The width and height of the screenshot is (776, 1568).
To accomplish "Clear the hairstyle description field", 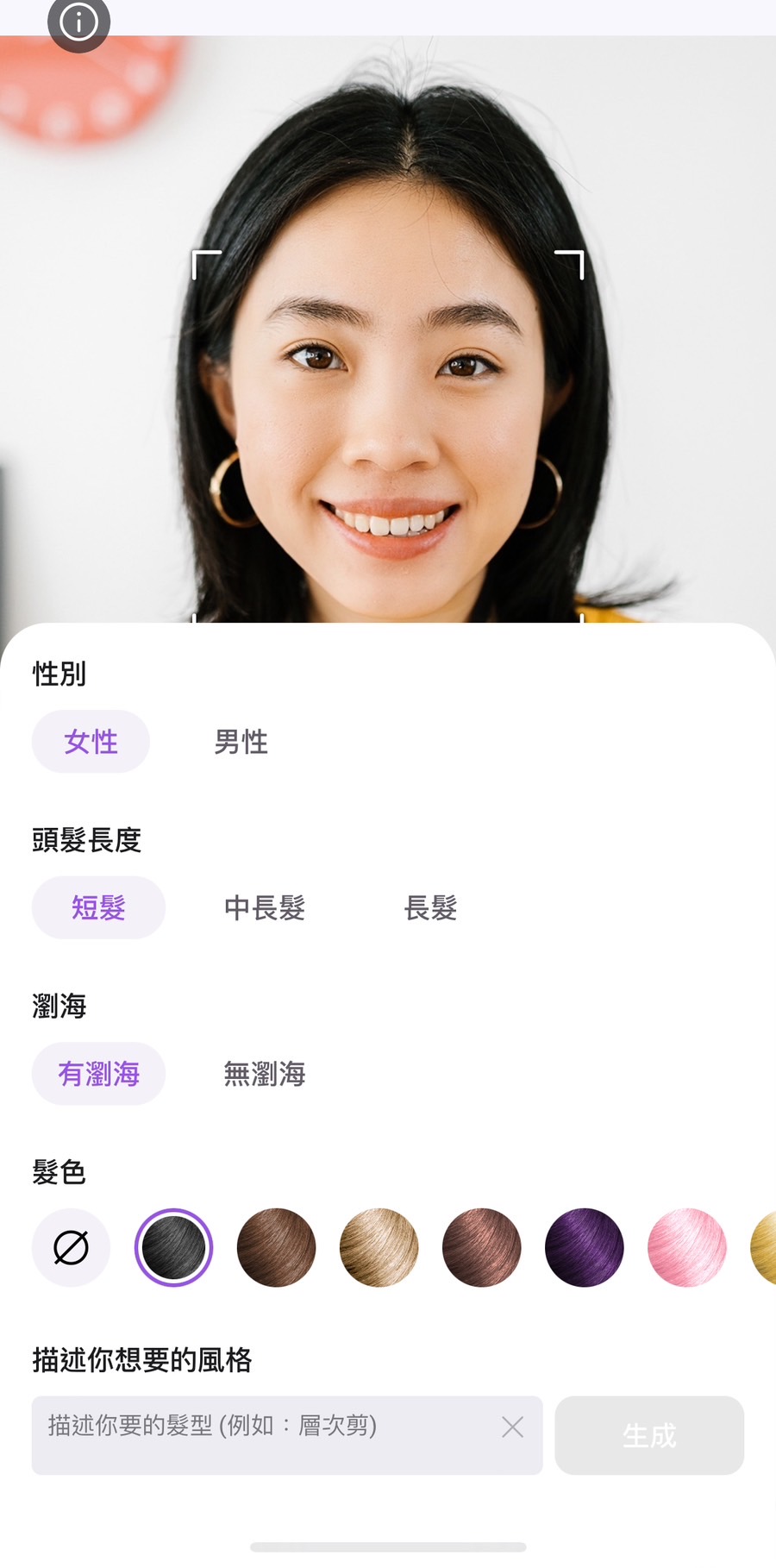I will tap(513, 1427).
